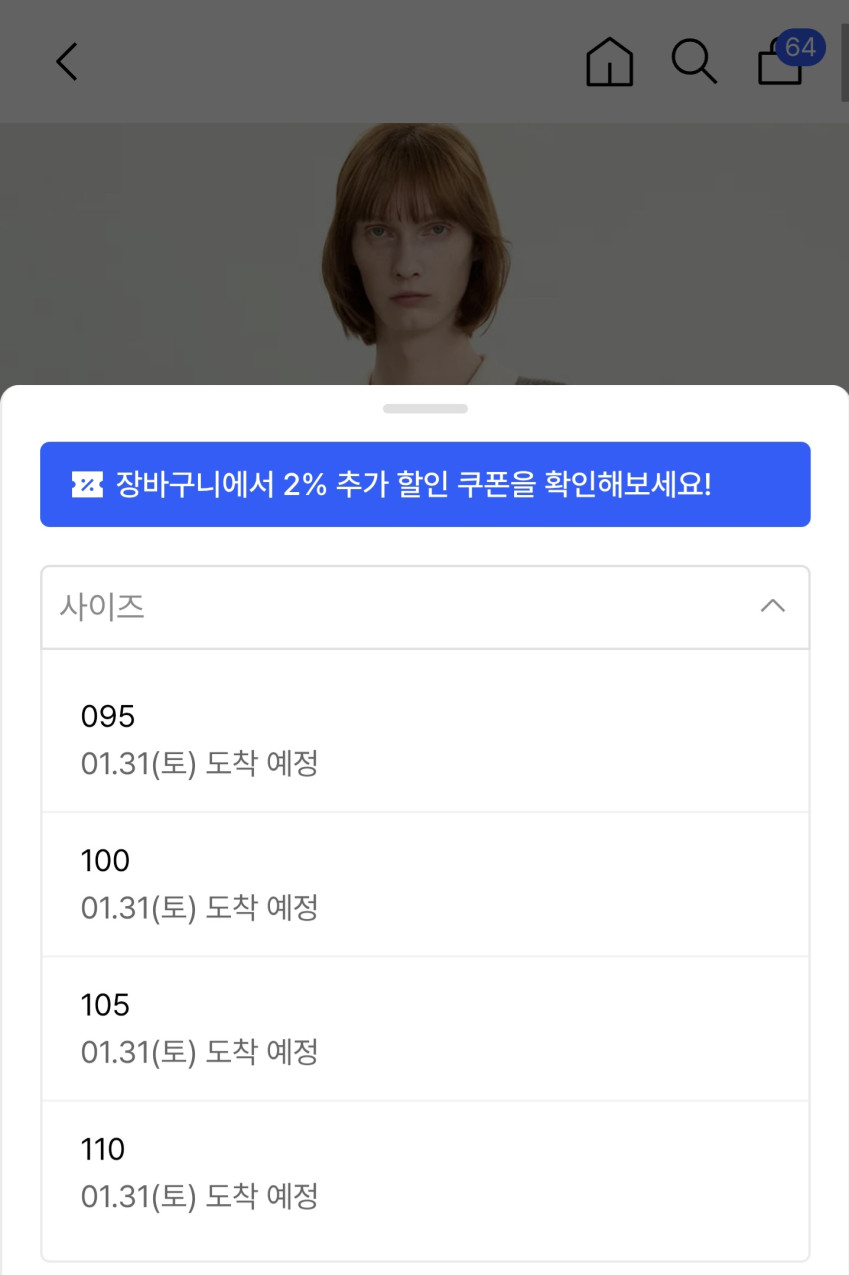Select size 095

425,740
